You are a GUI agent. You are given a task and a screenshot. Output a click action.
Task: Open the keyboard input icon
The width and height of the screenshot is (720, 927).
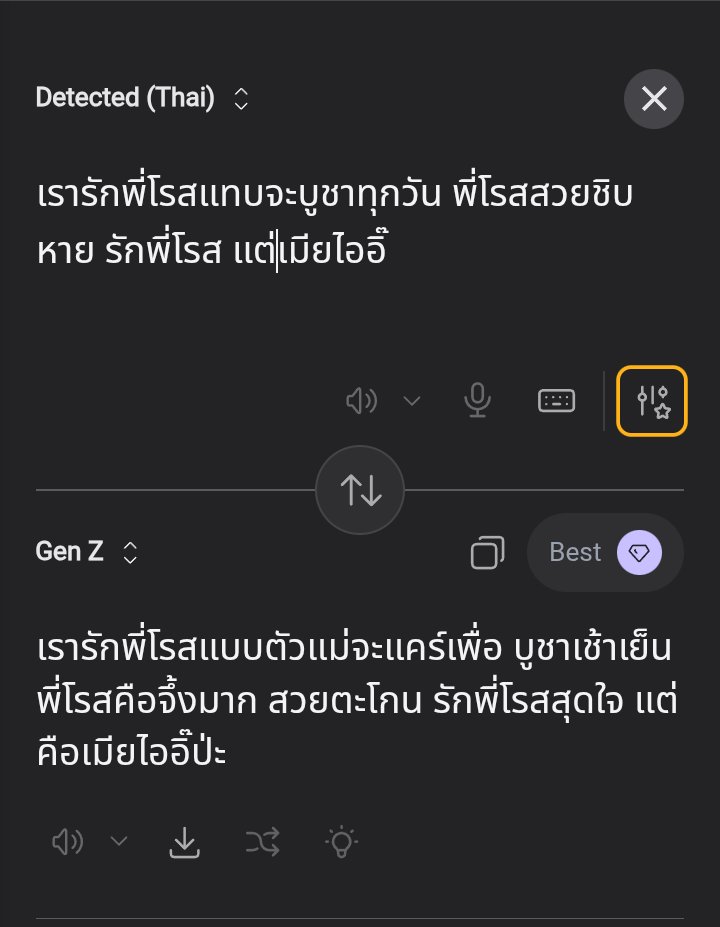pyautogui.click(x=556, y=401)
